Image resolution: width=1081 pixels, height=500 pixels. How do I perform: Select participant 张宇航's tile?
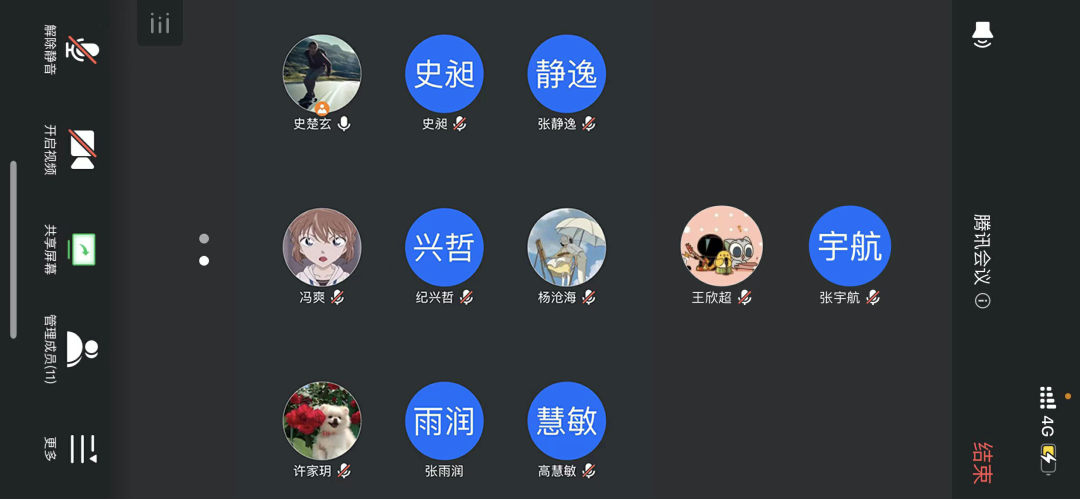[849, 247]
